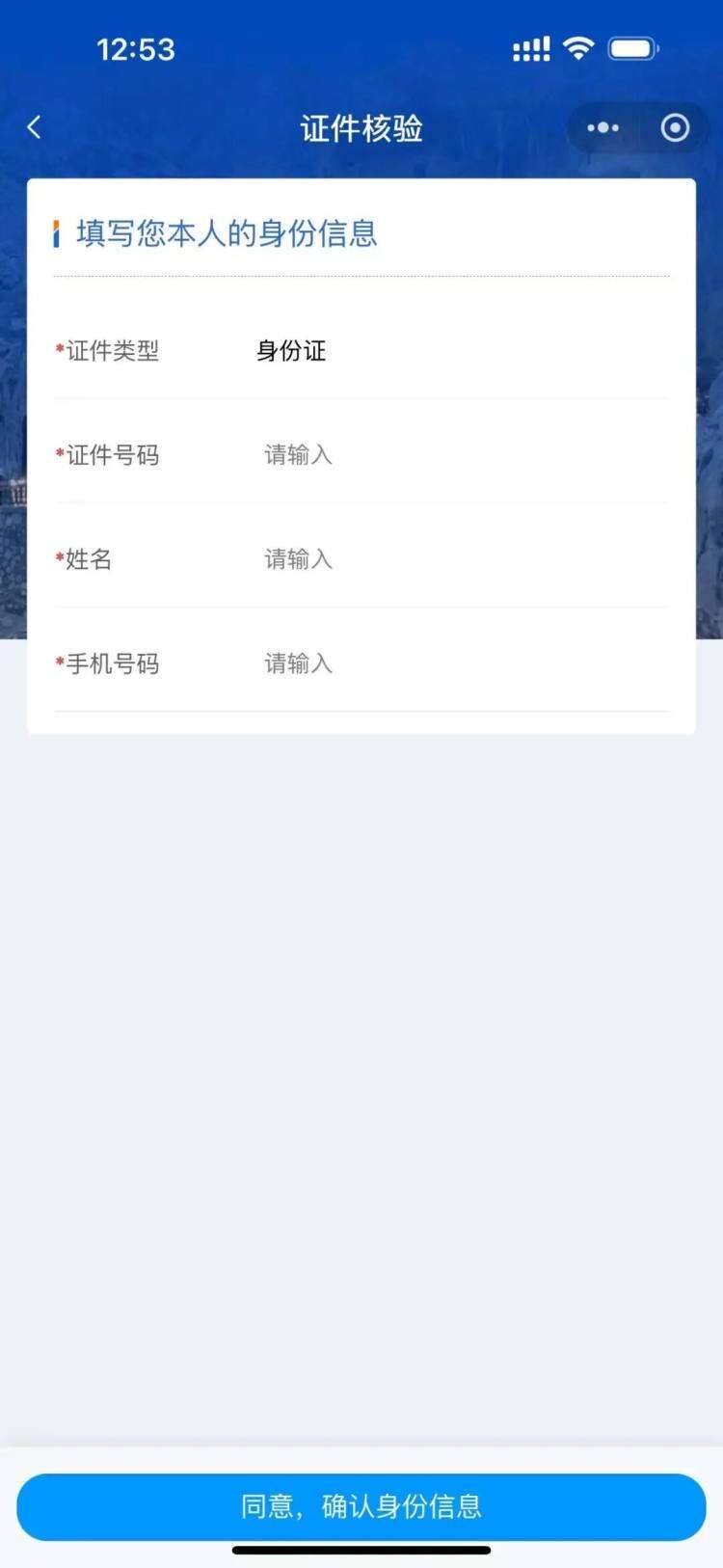Tap 同意，确认身份信息 button
The height and width of the screenshot is (1568, 723).
click(x=361, y=1506)
